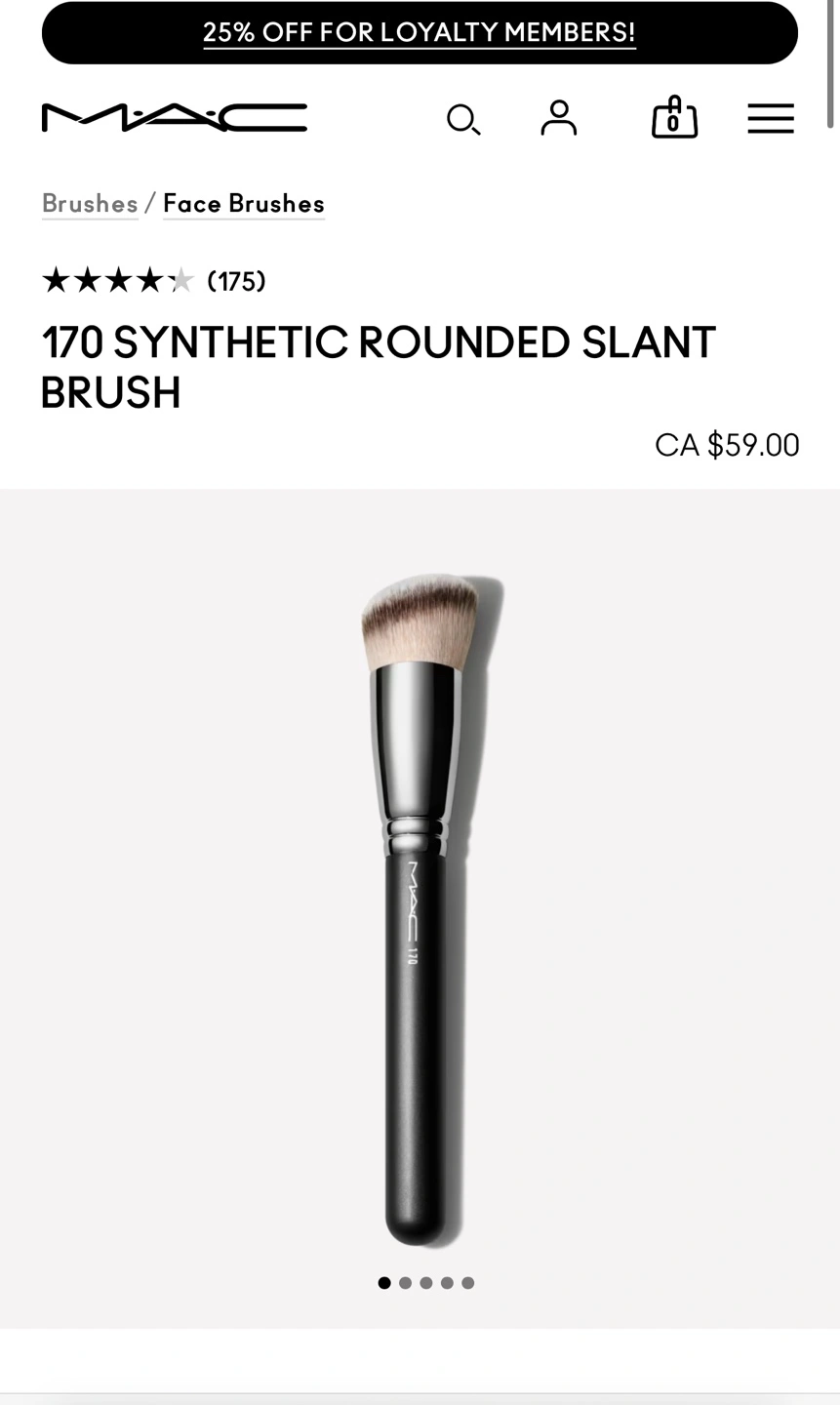Open the account profile icon
This screenshot has width=840, height=1405.
point(559,118)
